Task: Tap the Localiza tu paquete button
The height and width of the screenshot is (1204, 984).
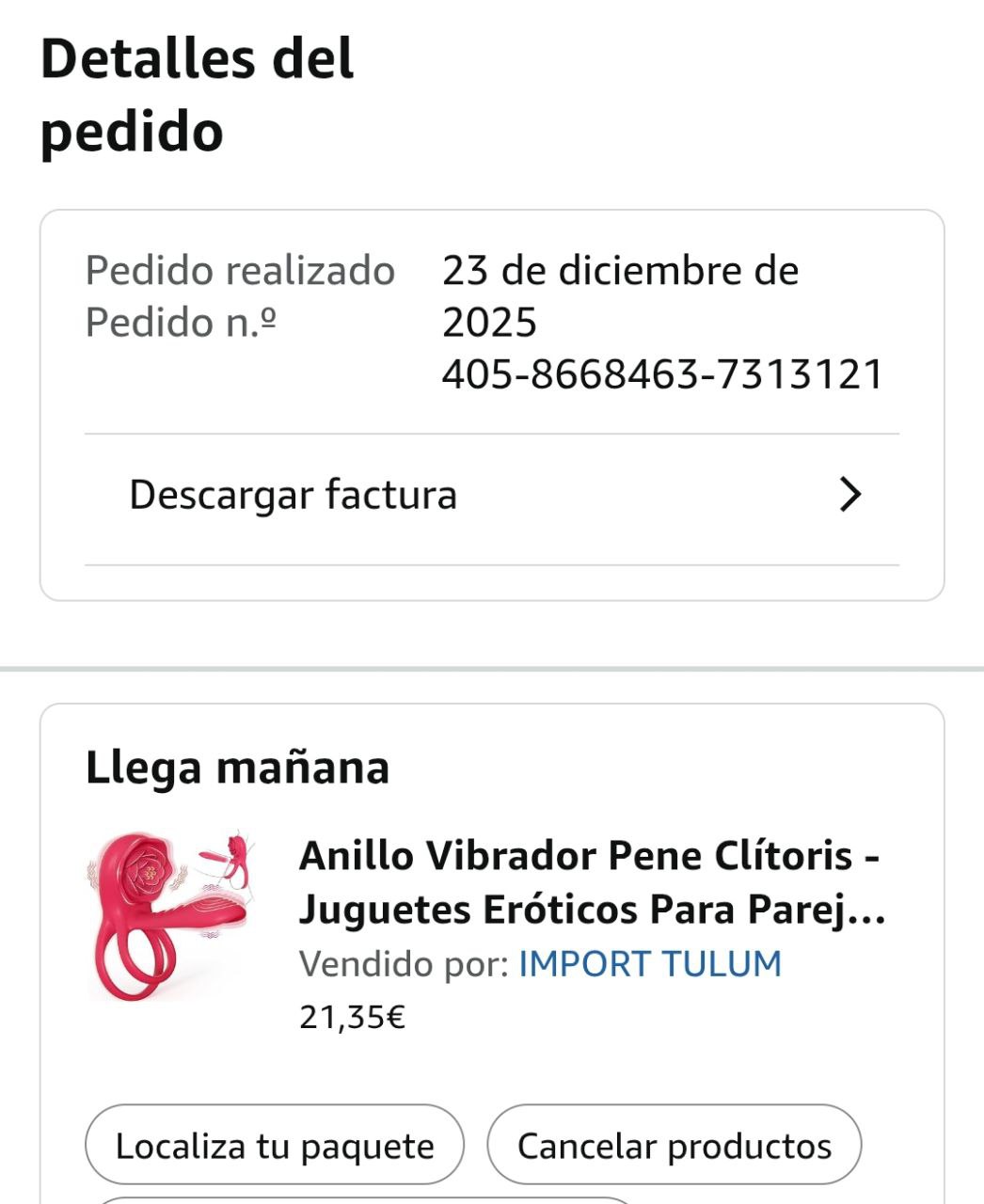Action: [x=275, y=1145]
